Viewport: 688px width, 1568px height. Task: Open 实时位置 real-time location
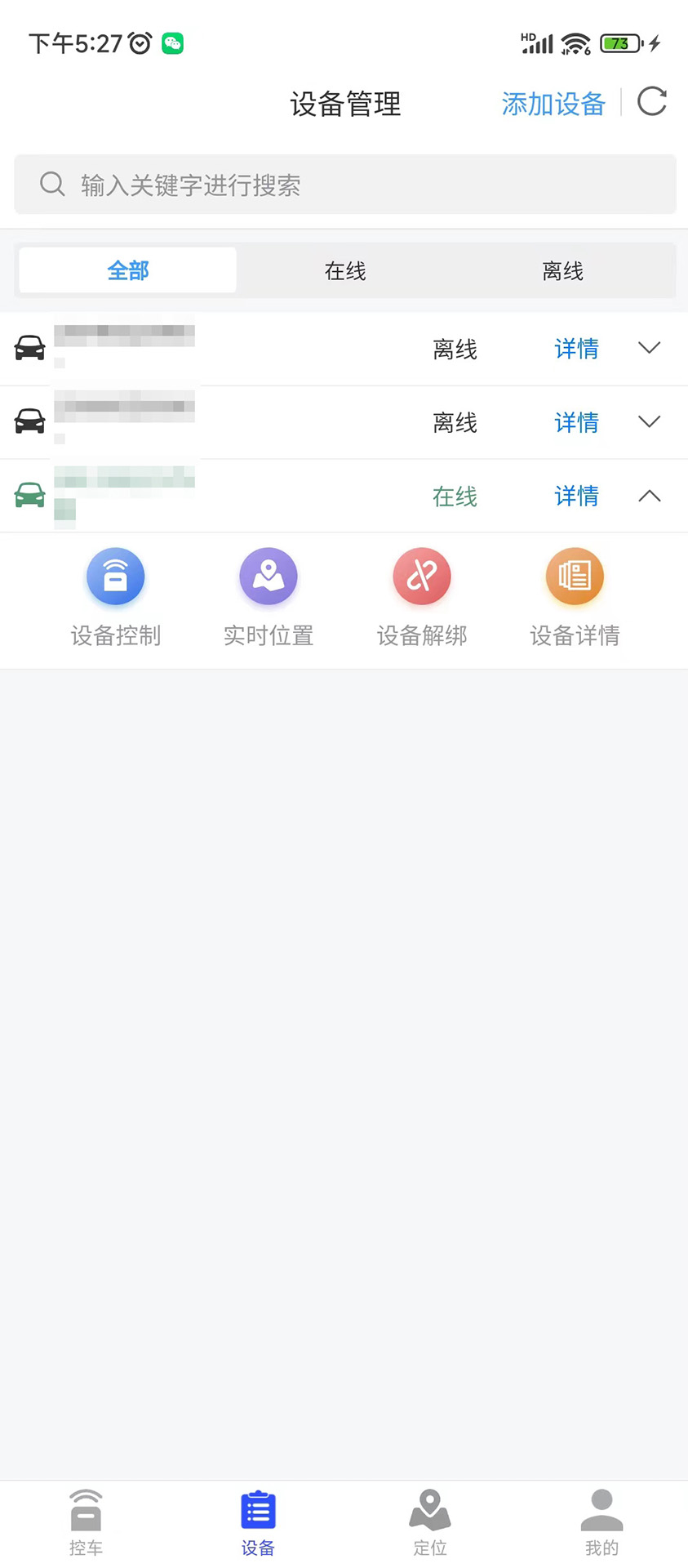pyautogui.click(x=269, y=577)
